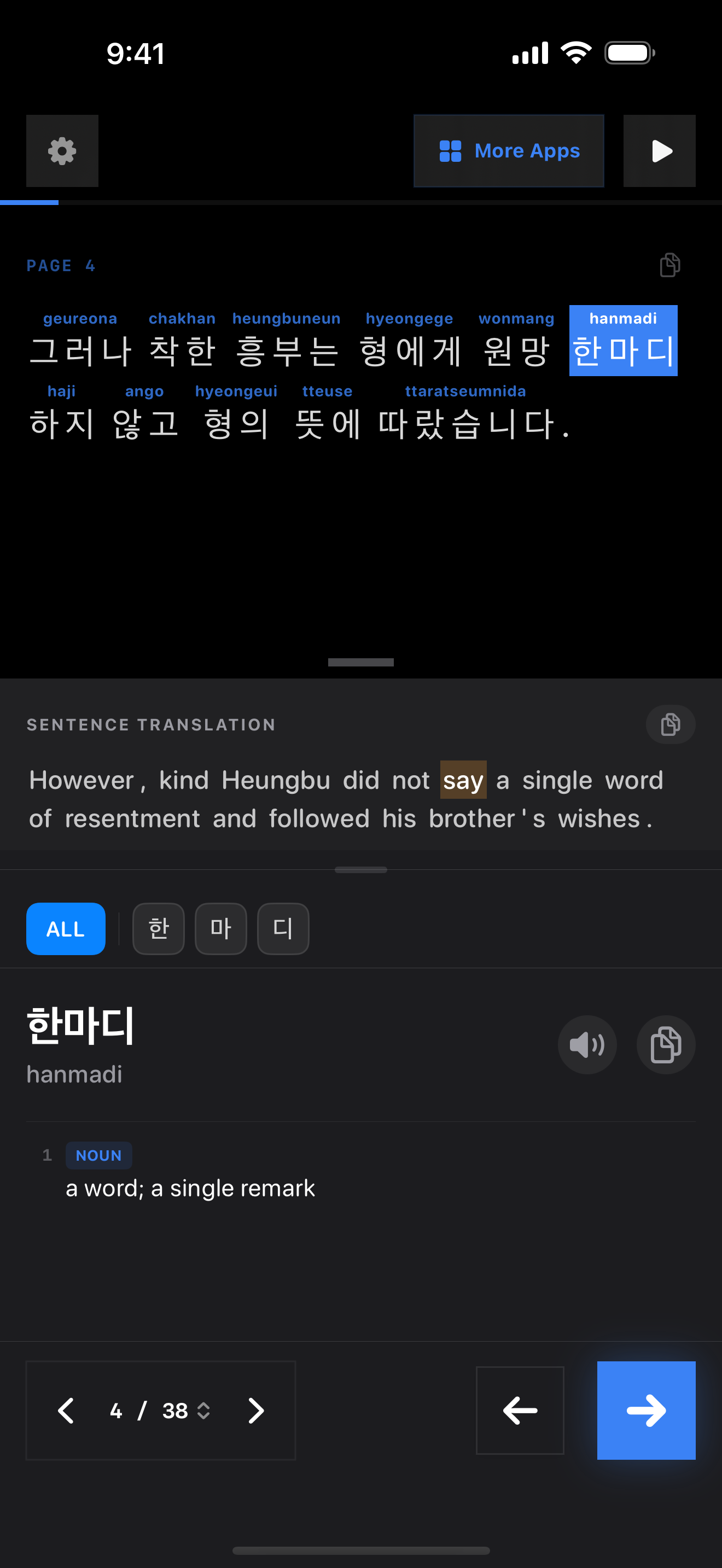722x1568 pixels.
Task: Go to the previous page with the chevron
Action: (66, 1411)
